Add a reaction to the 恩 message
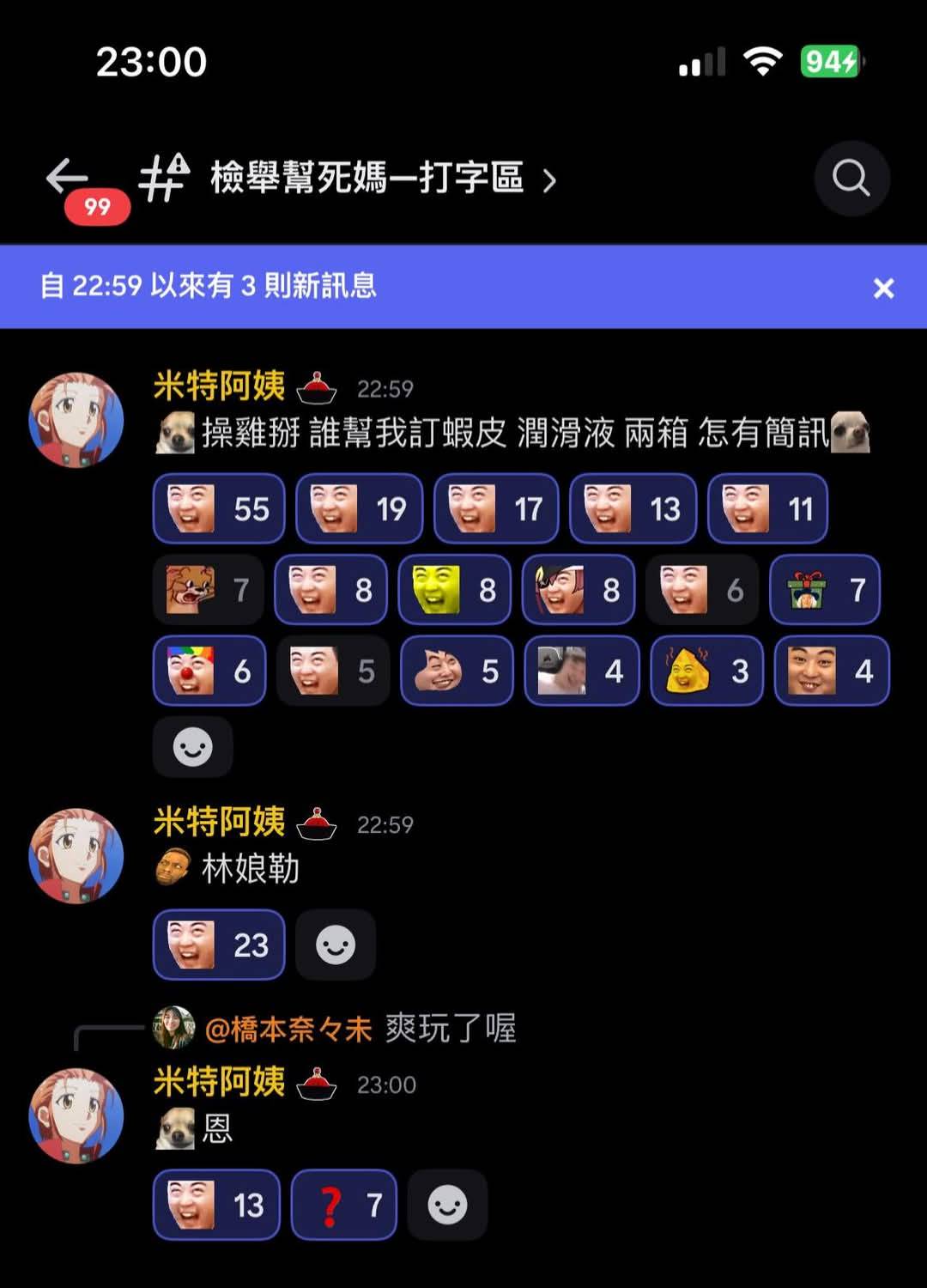This screenshot has width=927, height=1288. 447,1206
